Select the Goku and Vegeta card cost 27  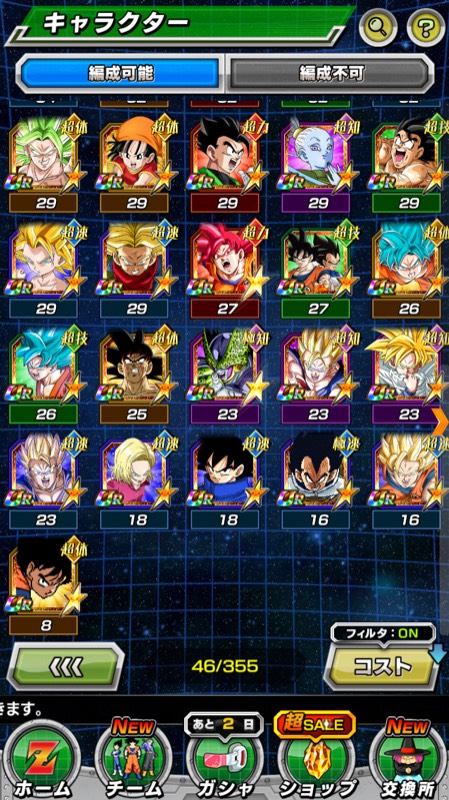[318, 270]
